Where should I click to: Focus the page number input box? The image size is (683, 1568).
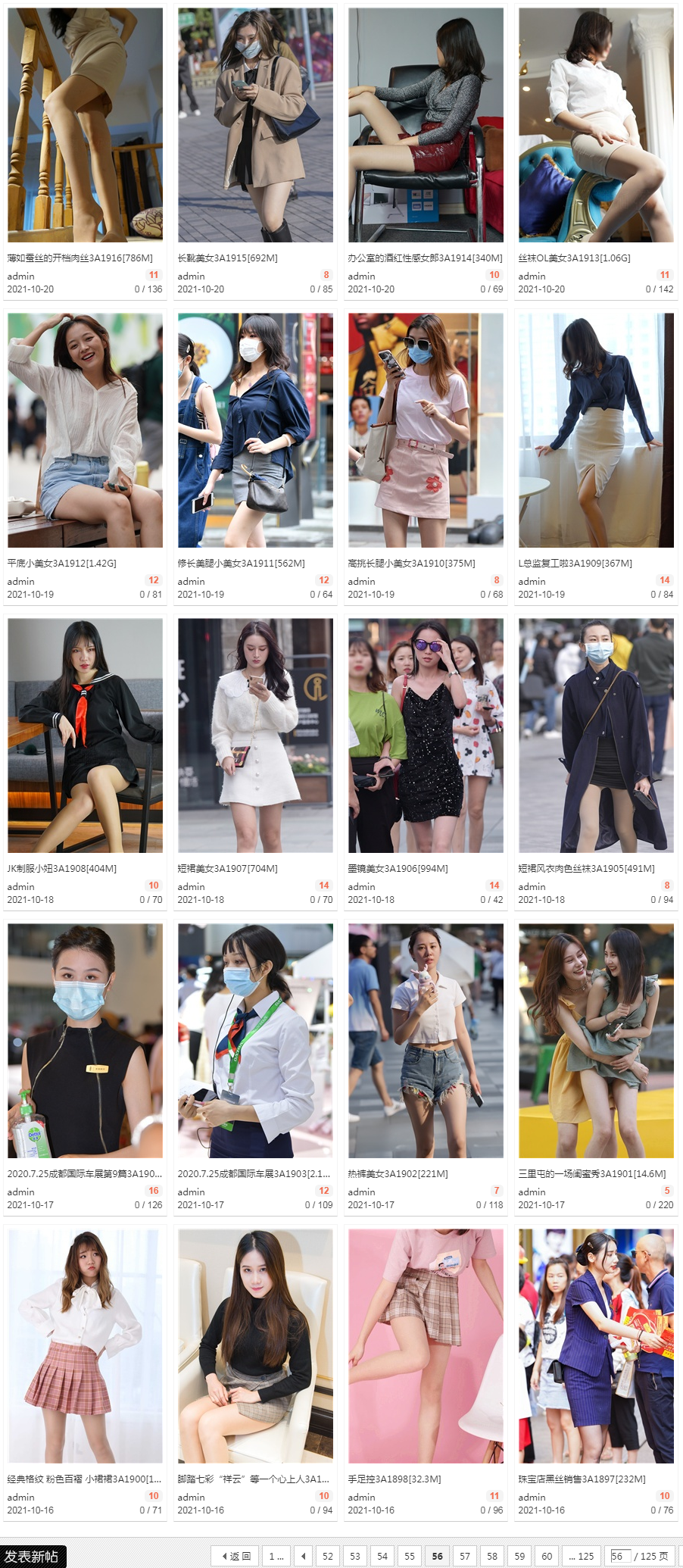coord(620,1556)
